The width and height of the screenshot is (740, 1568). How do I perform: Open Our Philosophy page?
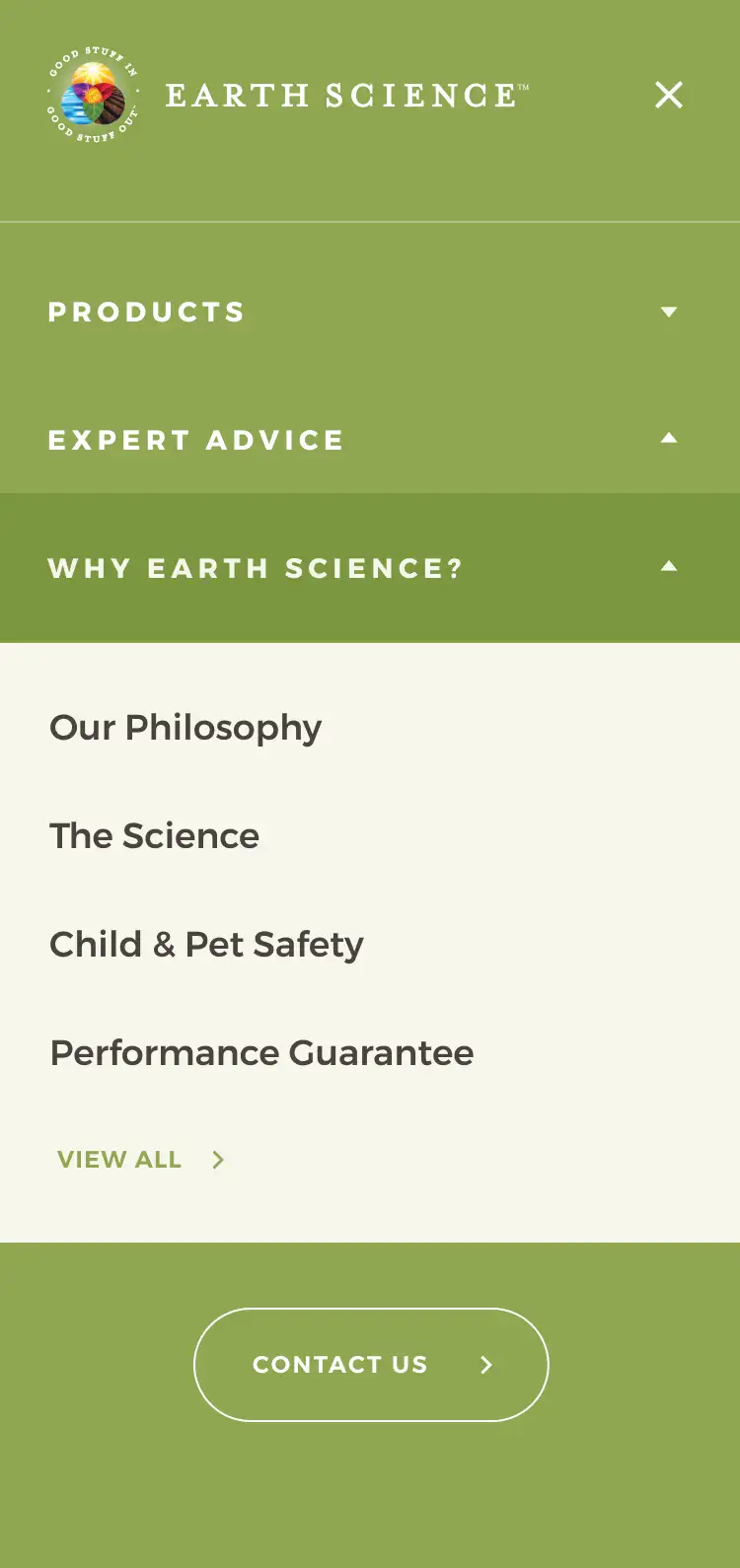tap(185, 728)
